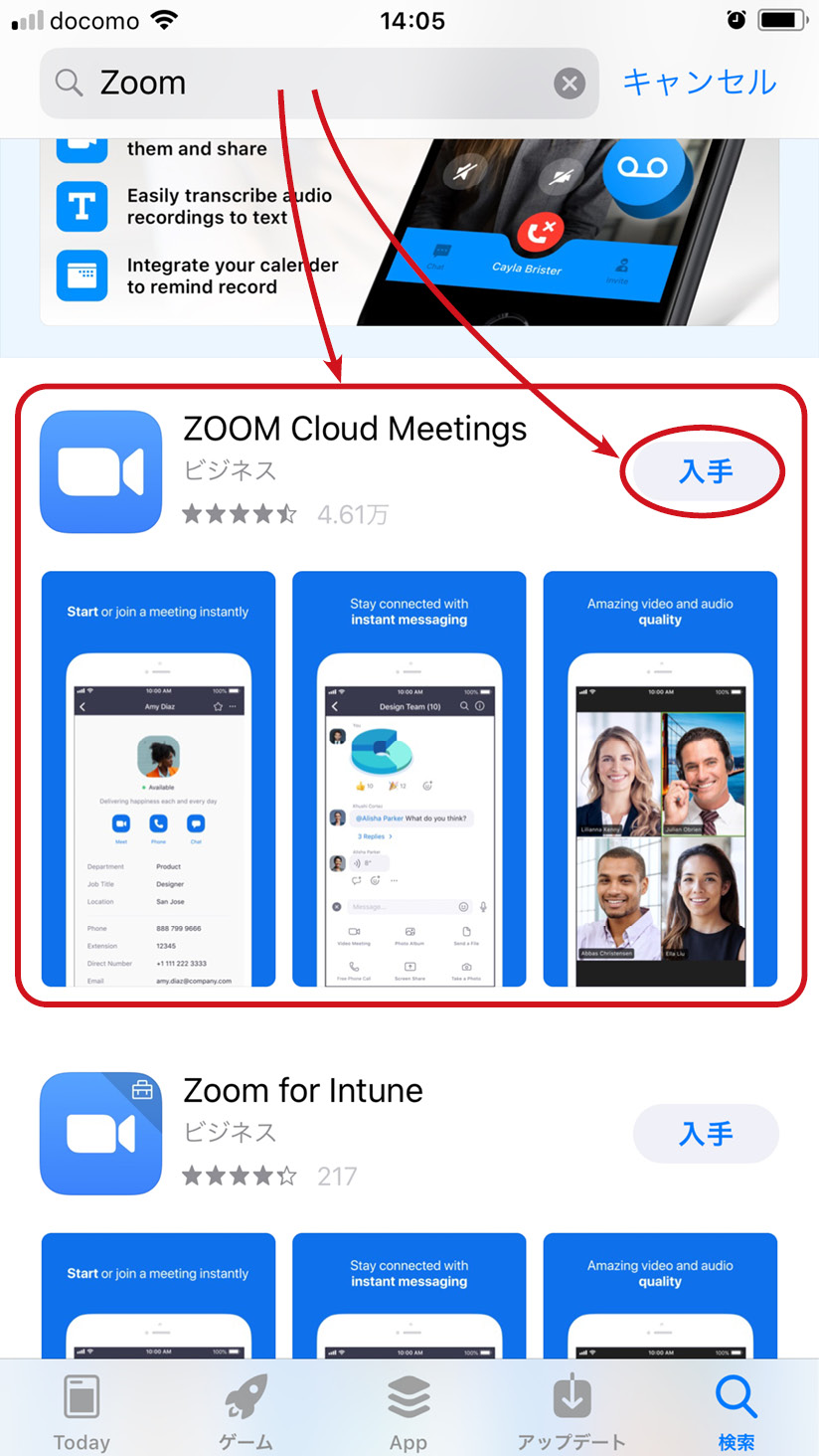Image resolution: width=819 pixels, height=1456 pixels.
Task: Get the Zoom for Intune app
Action: pyautogui.click(x=705, y=1133)
